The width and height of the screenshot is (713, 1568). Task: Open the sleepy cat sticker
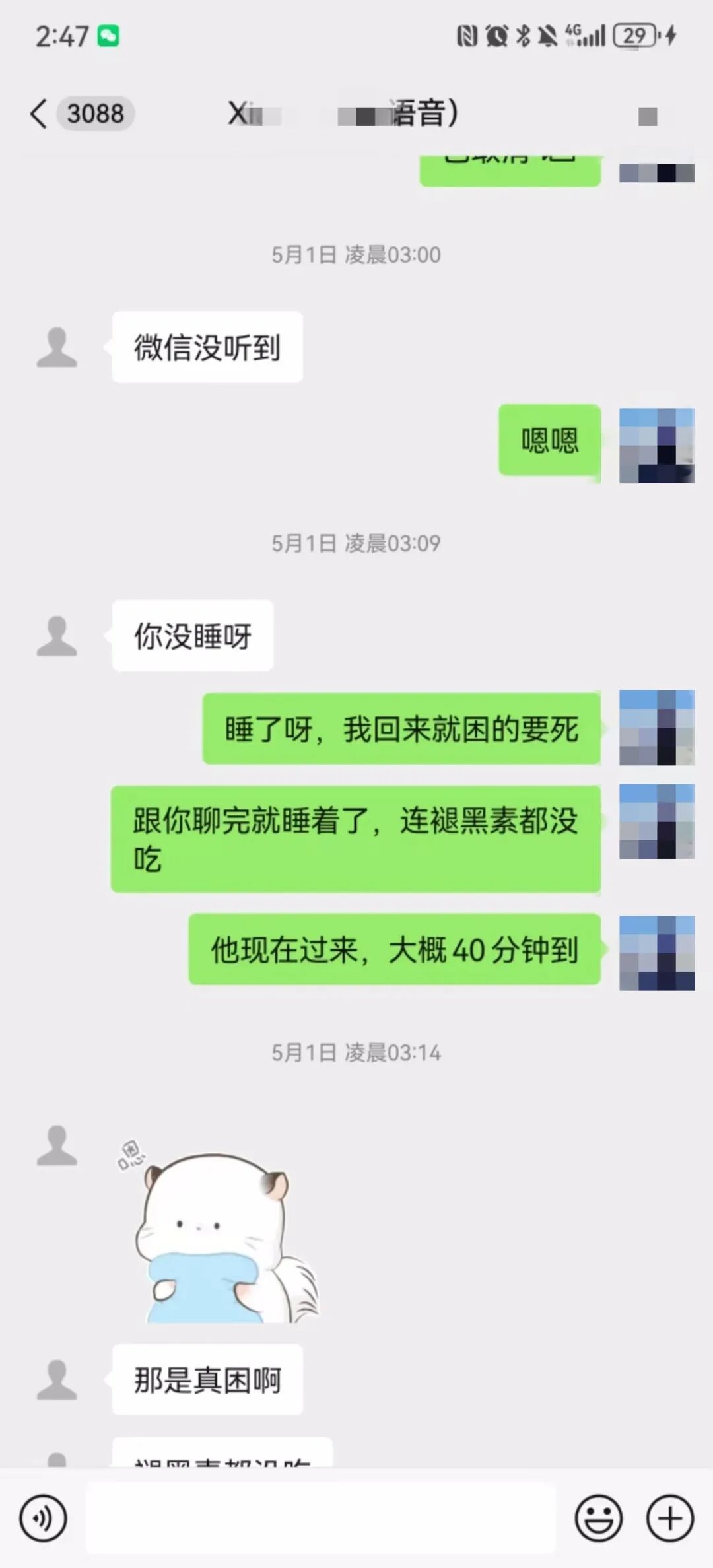[218, 1231]
